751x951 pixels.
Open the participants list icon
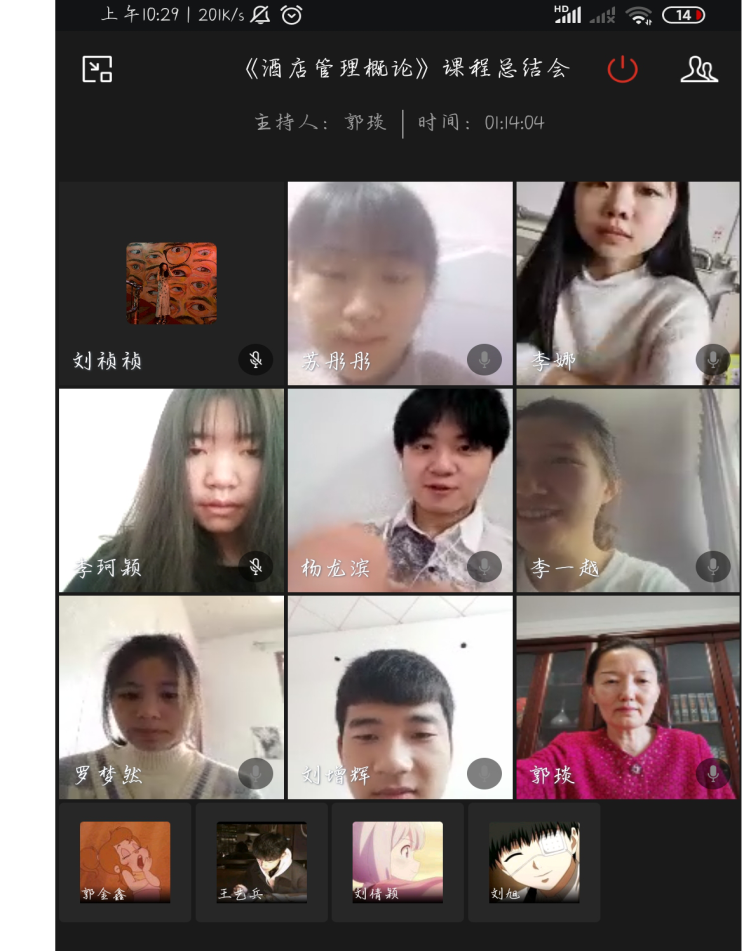click(x=699, y=69)
